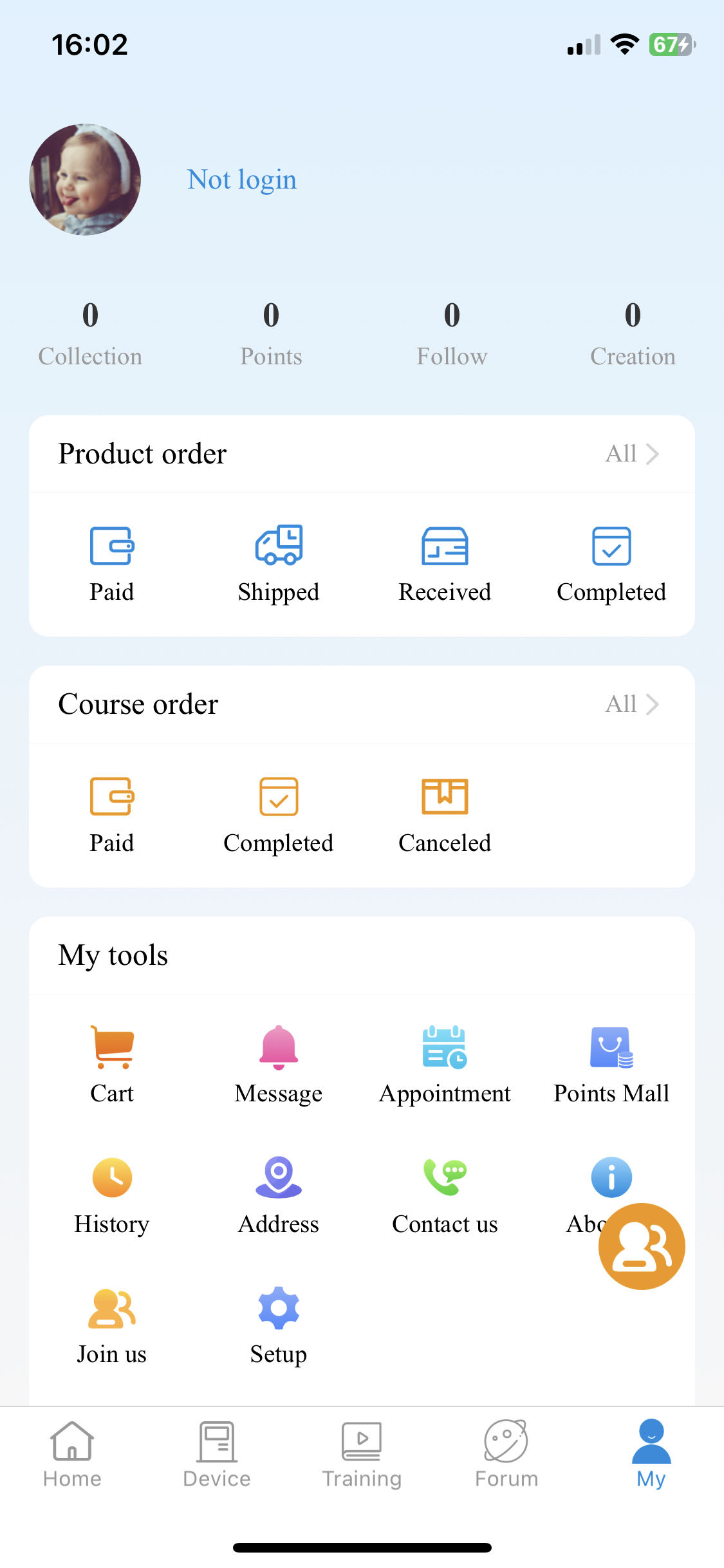View all course orders
Screen dimensions: 724x1568
point(632,704)
